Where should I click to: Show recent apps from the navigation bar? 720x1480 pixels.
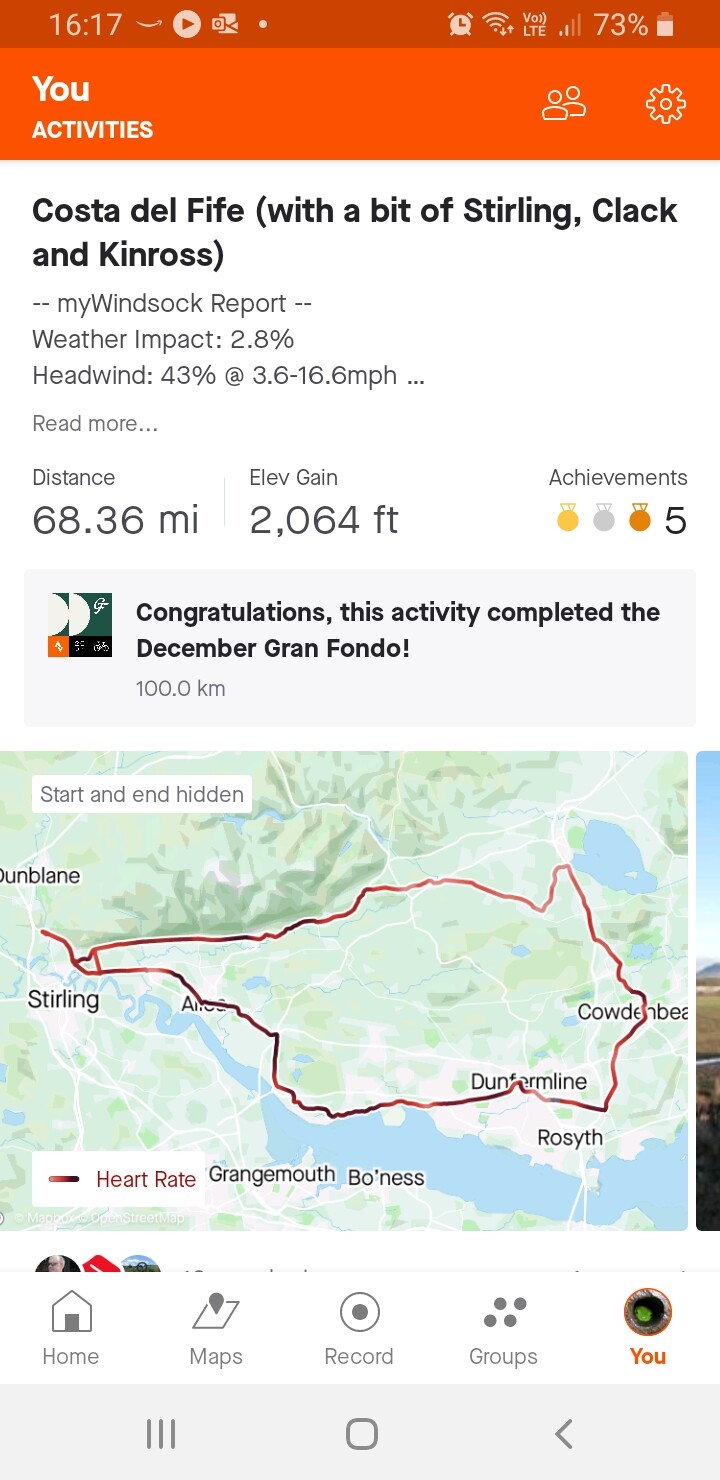click(x=160, y=1434)
